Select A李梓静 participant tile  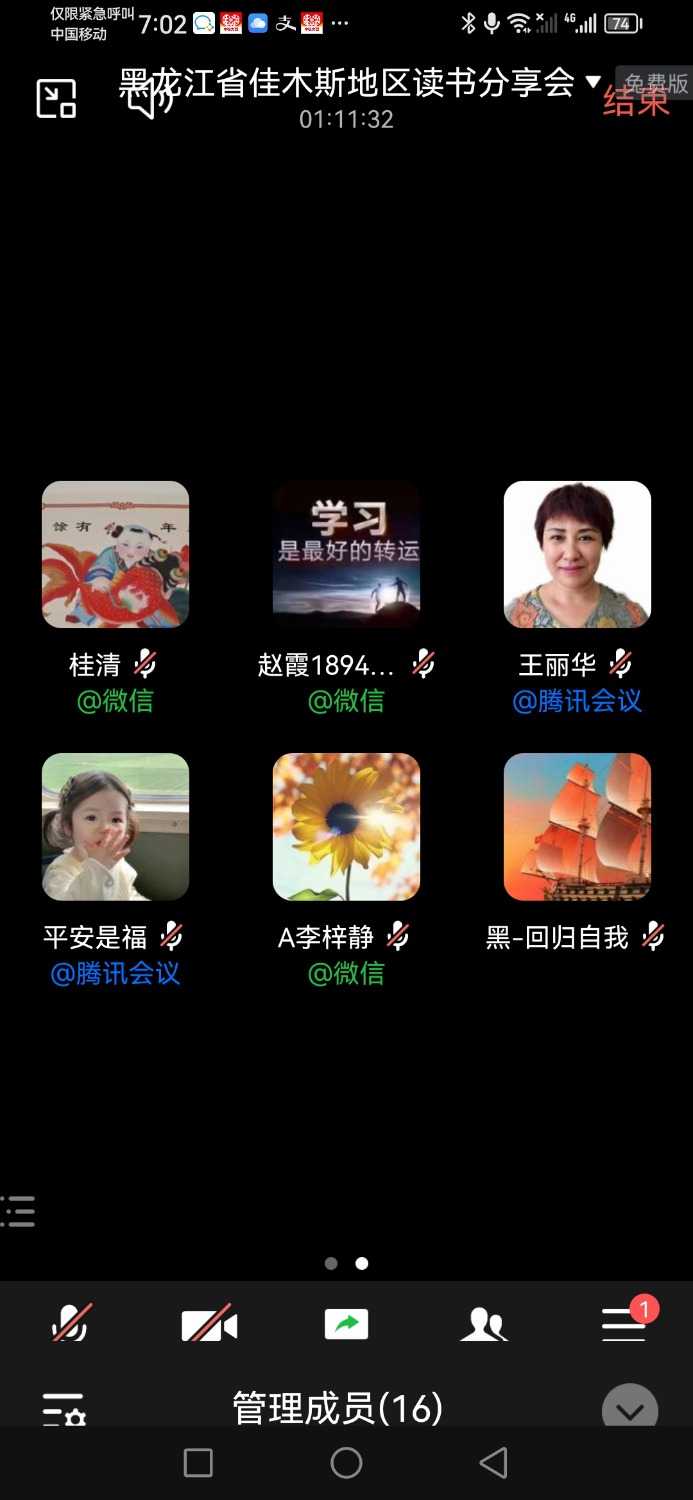pyautogui.click(x=346, y=827)
